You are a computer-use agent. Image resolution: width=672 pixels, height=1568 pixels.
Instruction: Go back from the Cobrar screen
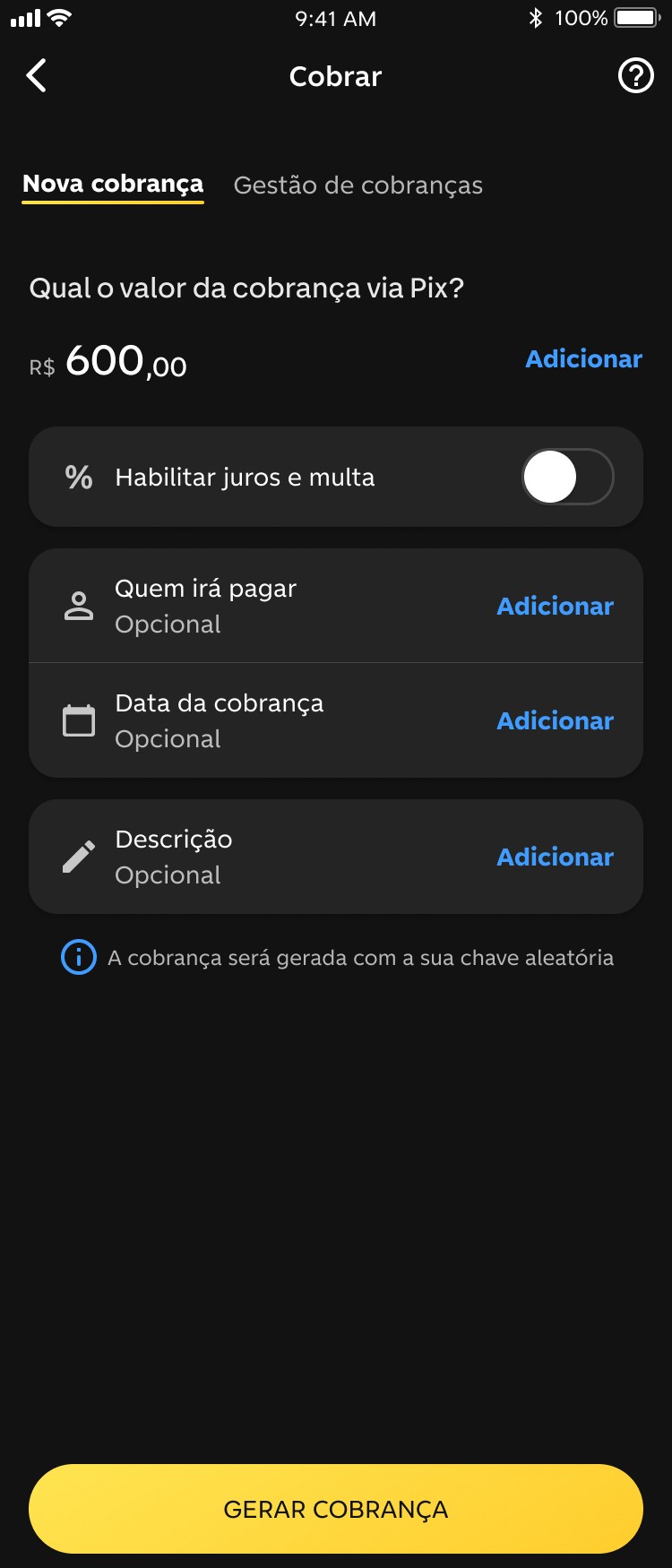point(37,76)
